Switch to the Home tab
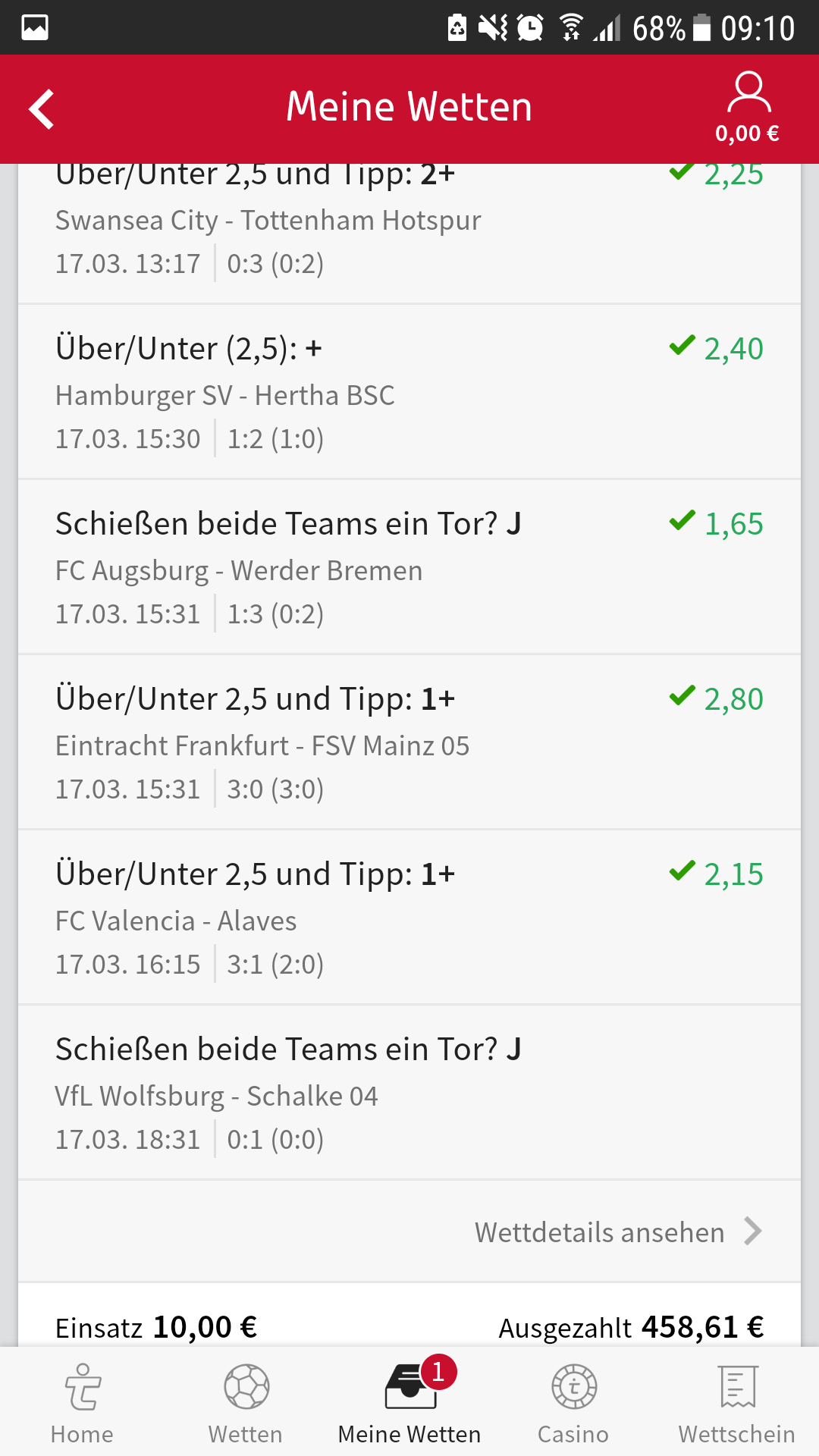This screenshot has width=819, height=1456. [x=82, y=1403]
